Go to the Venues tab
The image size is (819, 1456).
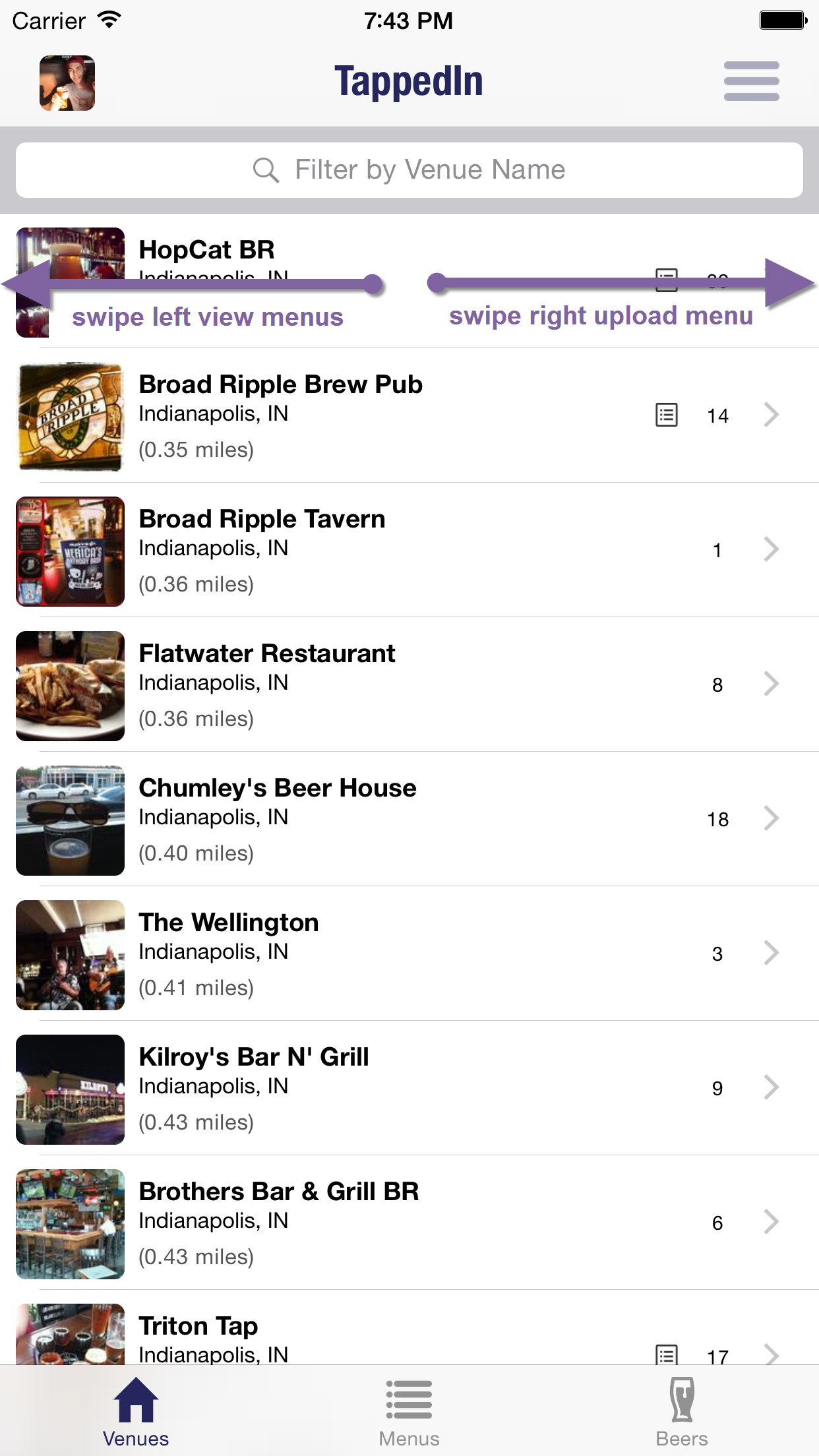(136, 1411)
